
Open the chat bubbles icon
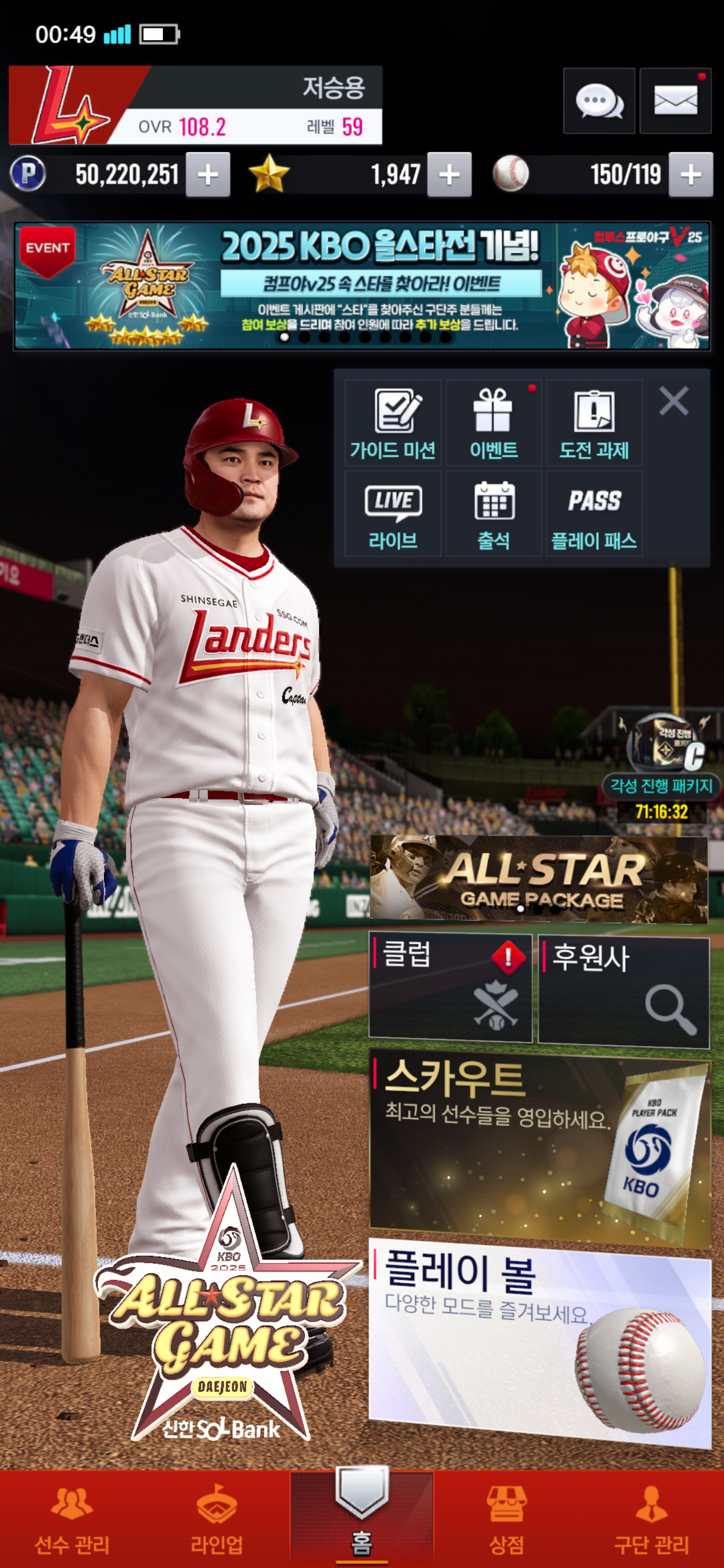[x=599, y=101]
